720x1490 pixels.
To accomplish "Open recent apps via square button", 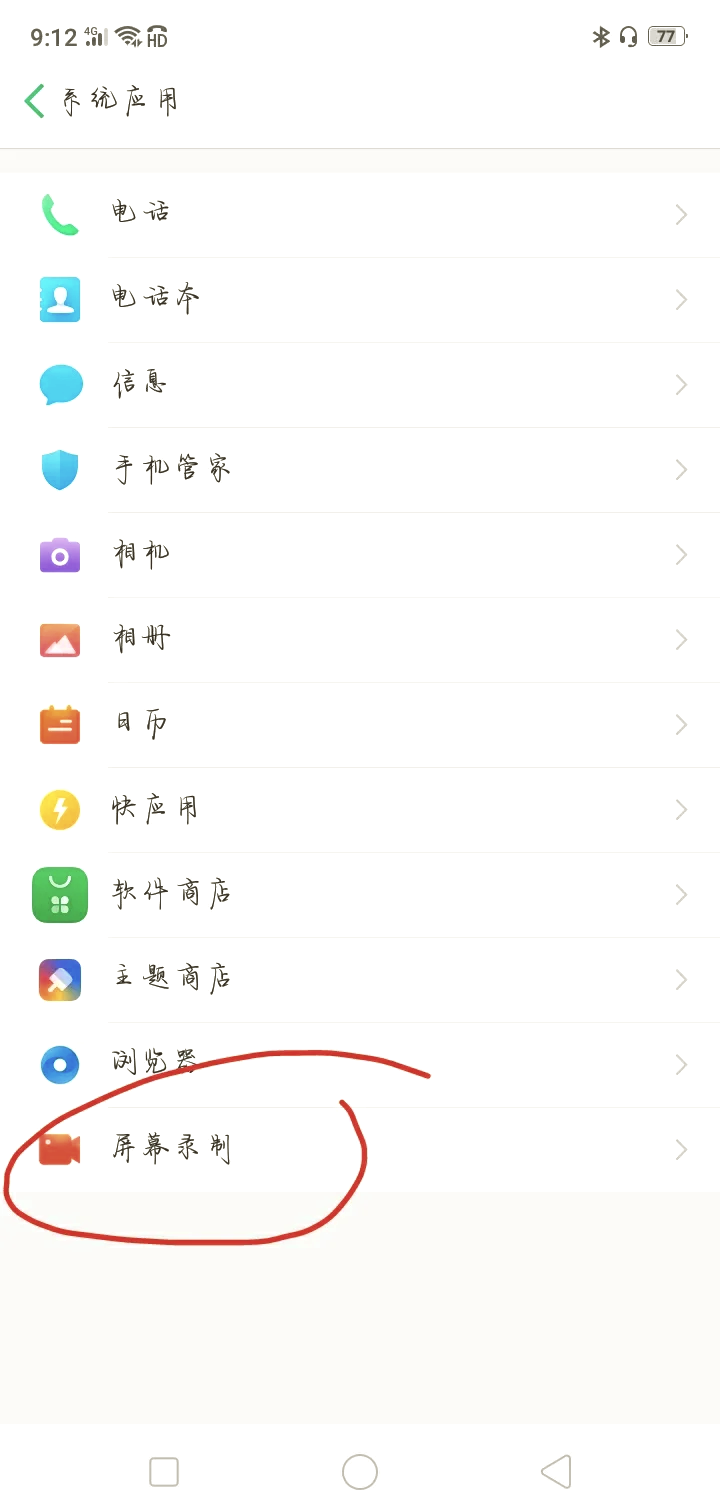I will click(164, 1472).
